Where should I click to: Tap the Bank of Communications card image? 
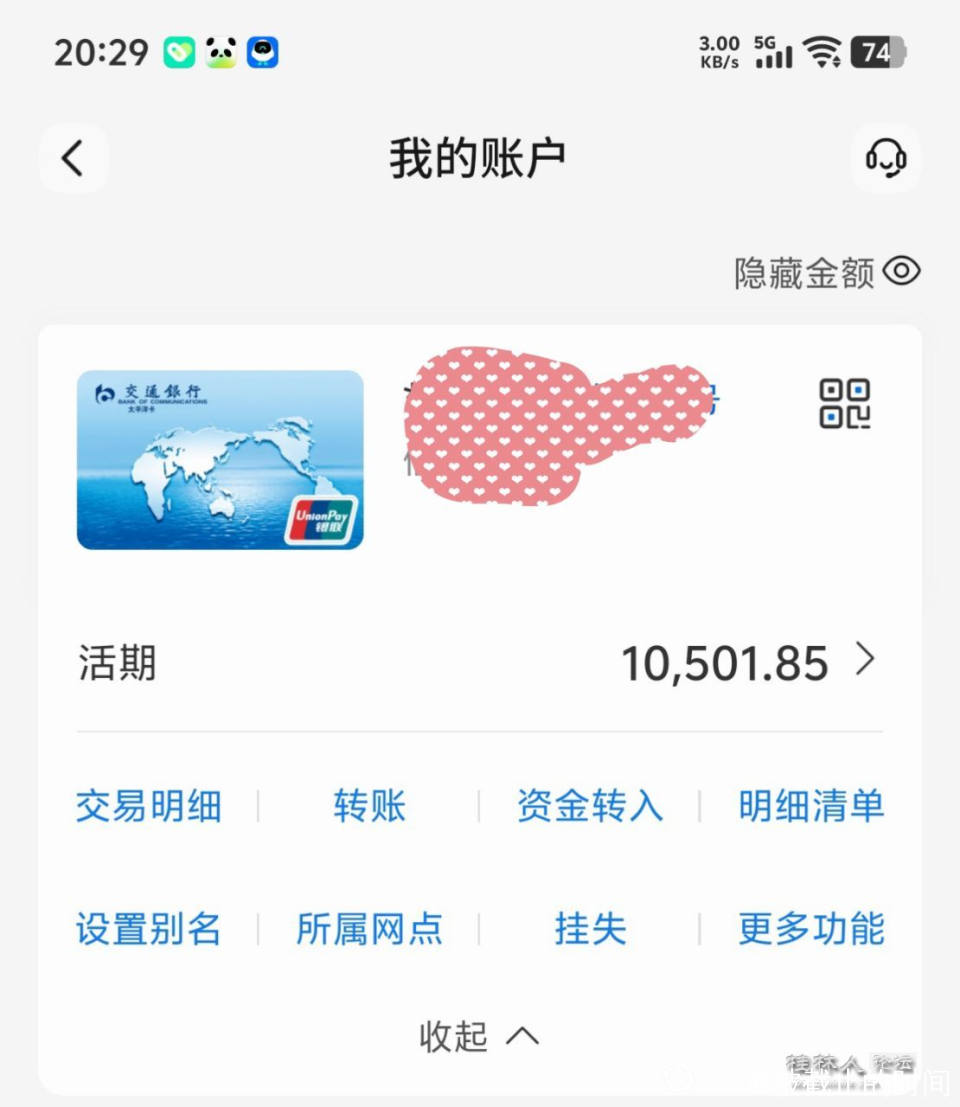(220, 460)
